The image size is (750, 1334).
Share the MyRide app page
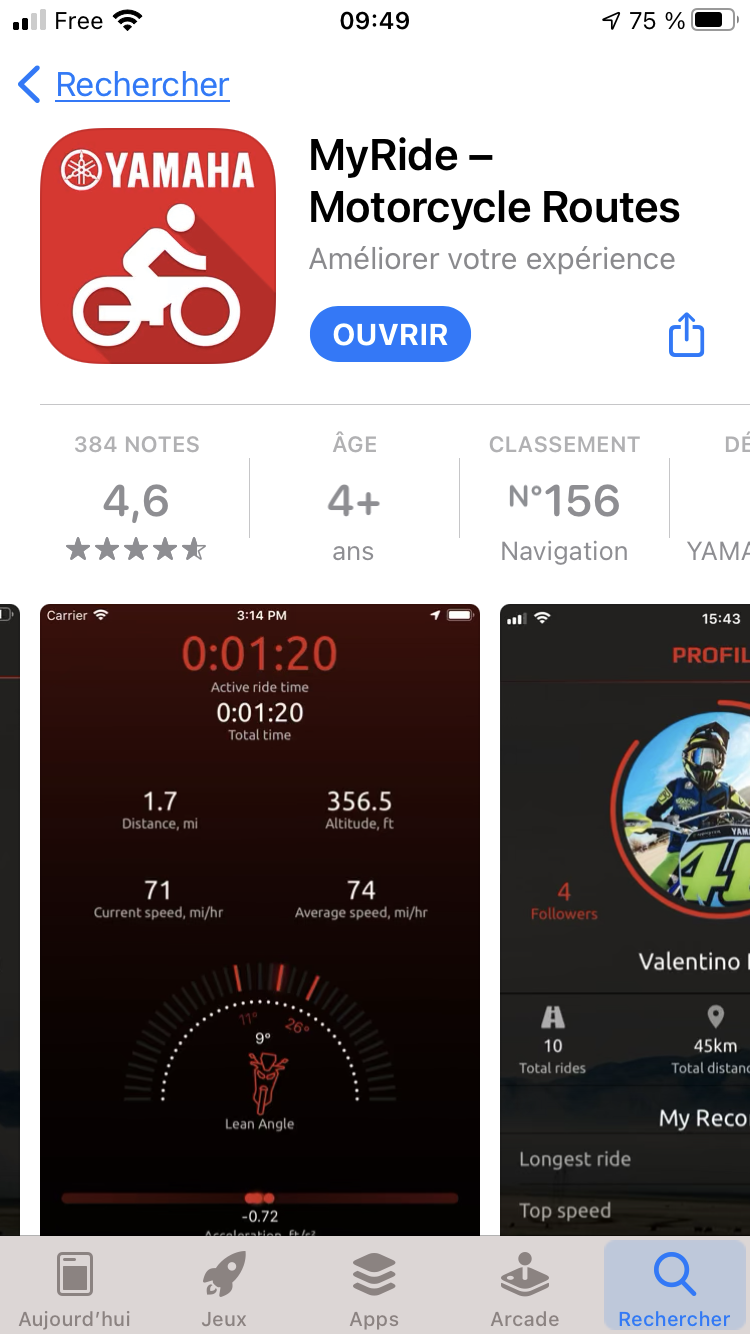coord(686,335)
